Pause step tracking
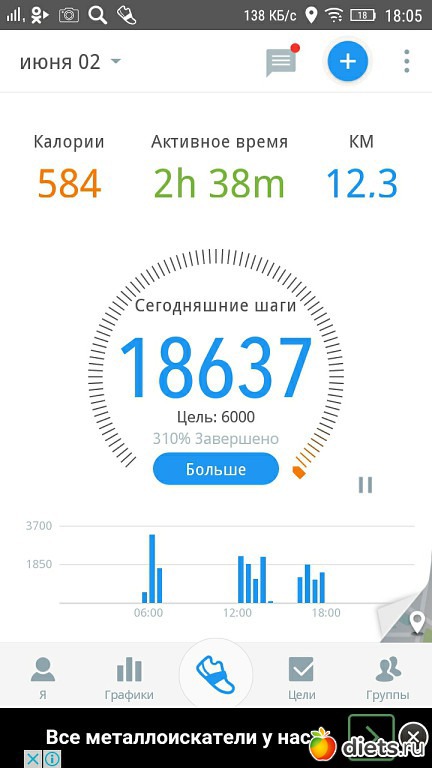 (365, 484)
